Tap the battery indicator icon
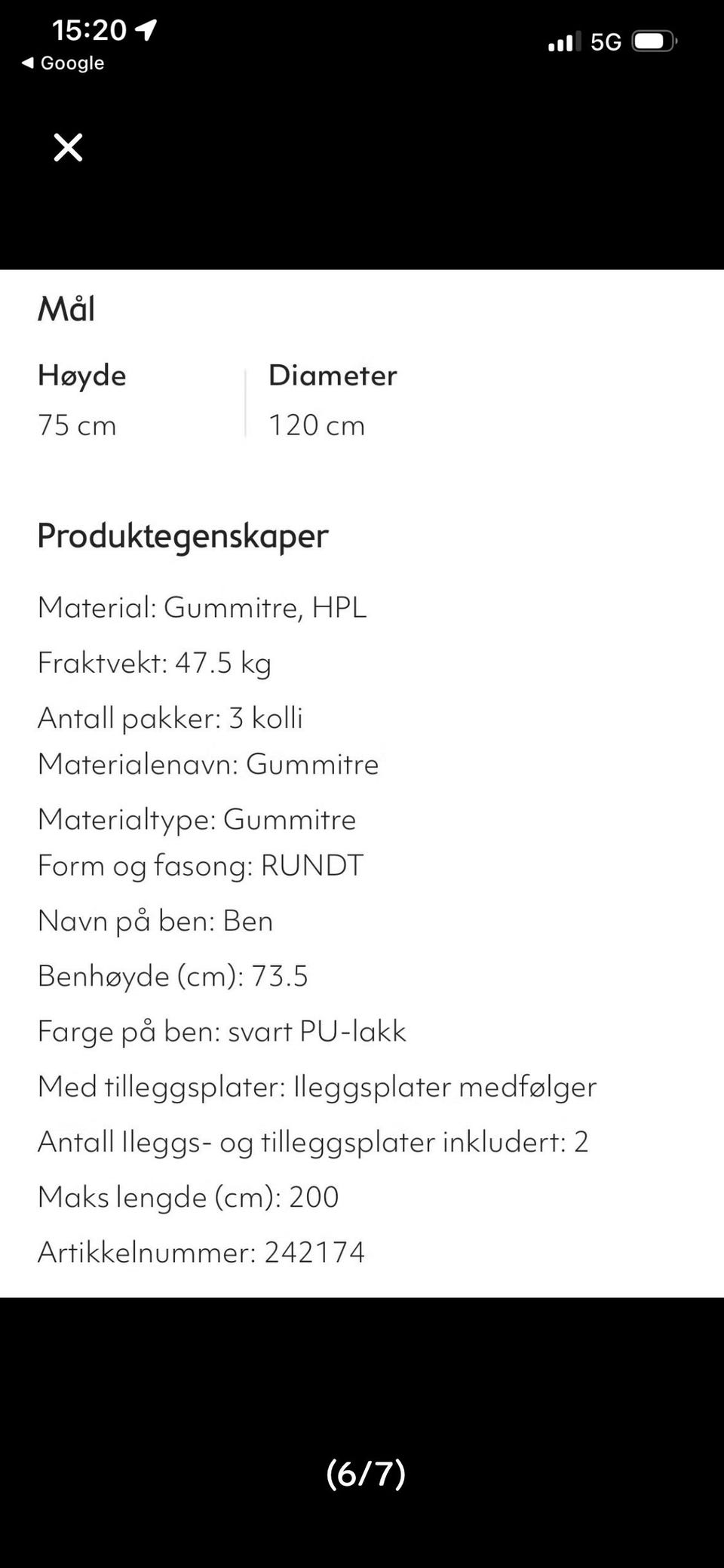The width and height of the screenshot is (724, 1568). click(655, 40)
